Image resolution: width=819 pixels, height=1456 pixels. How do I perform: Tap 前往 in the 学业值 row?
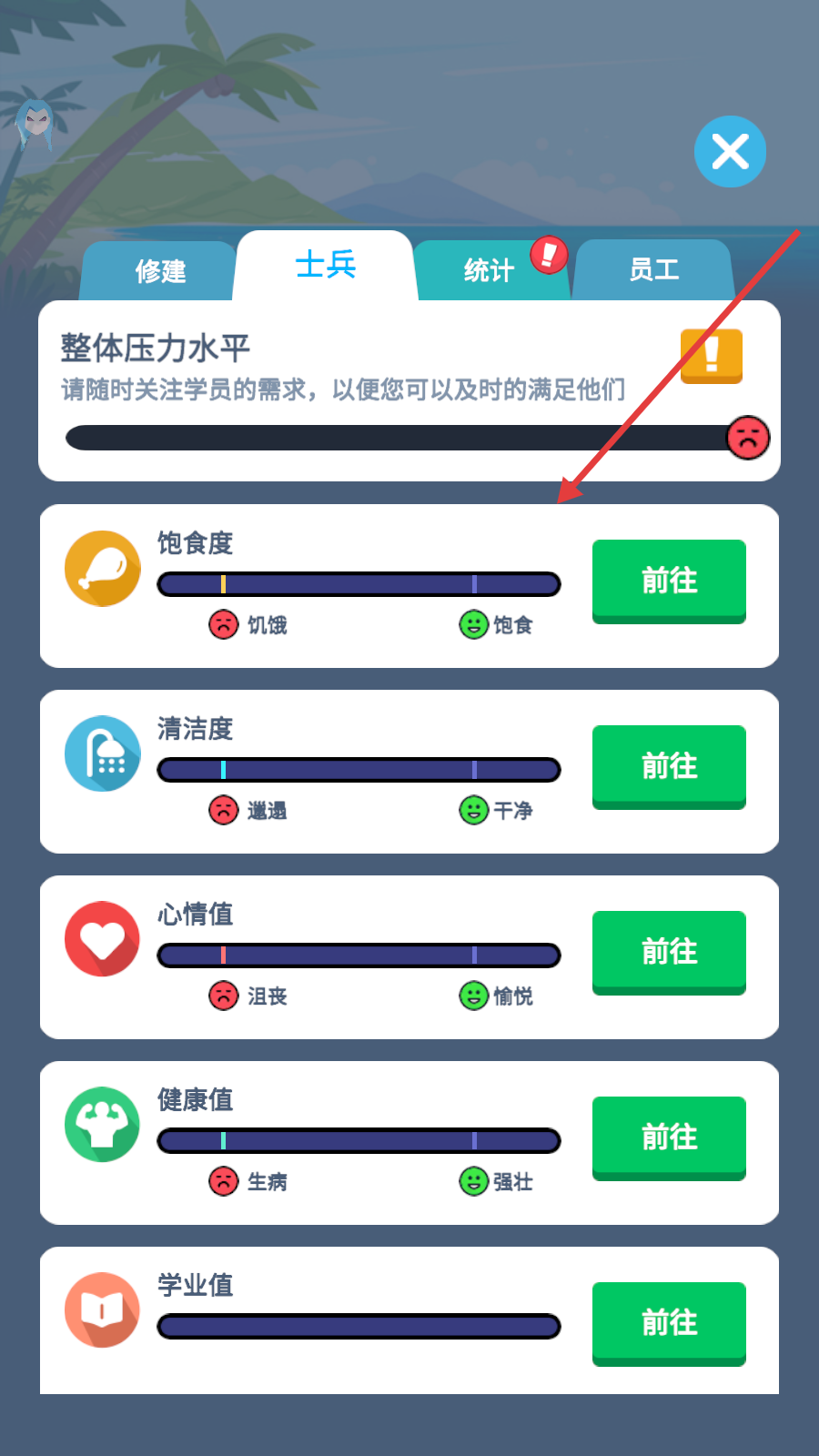click(x=669, y=1324)
